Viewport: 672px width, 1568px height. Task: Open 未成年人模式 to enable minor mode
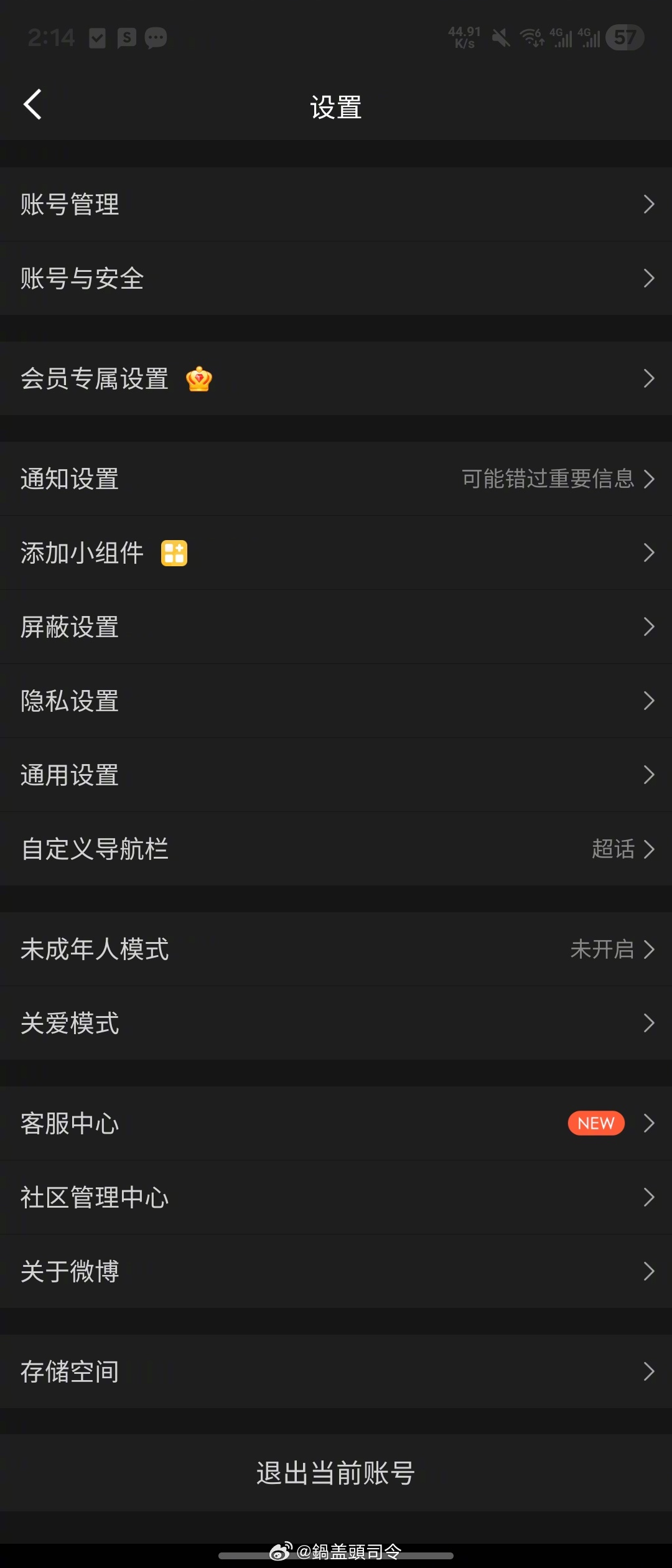pyautogui.click(x=336, y=949)
